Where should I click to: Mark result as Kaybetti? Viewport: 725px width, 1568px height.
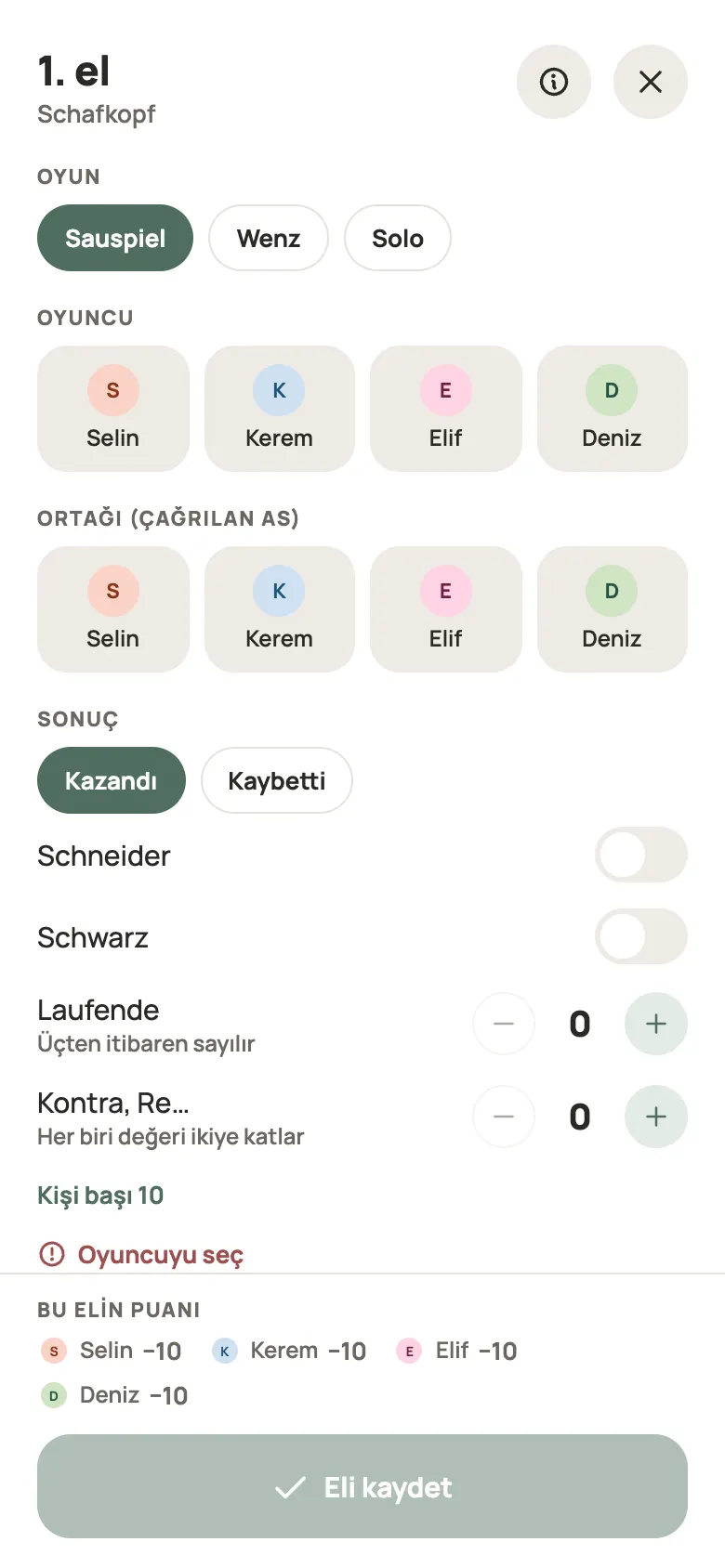277,780
